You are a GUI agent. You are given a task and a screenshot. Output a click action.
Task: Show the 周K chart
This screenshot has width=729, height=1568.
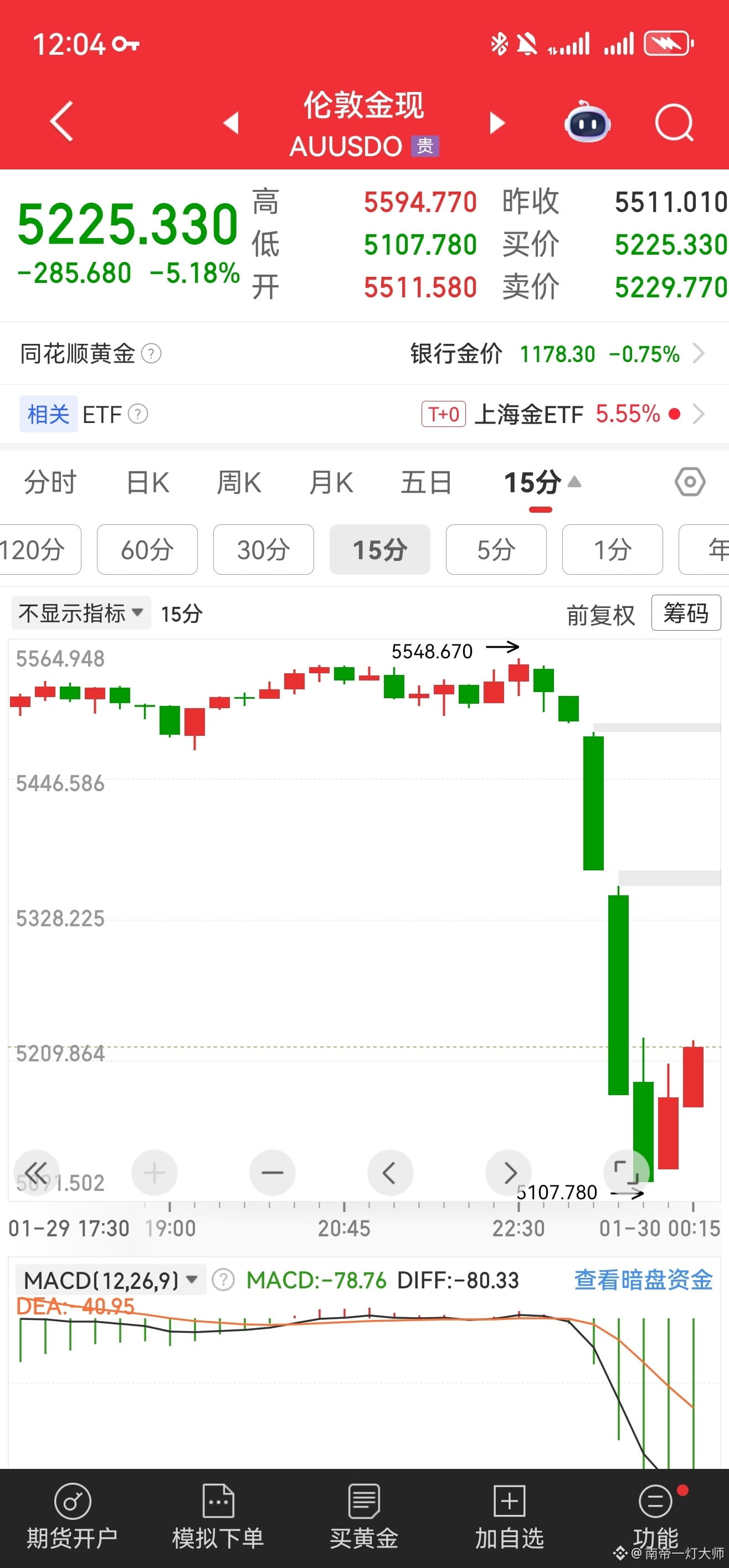tap(239, 483)
